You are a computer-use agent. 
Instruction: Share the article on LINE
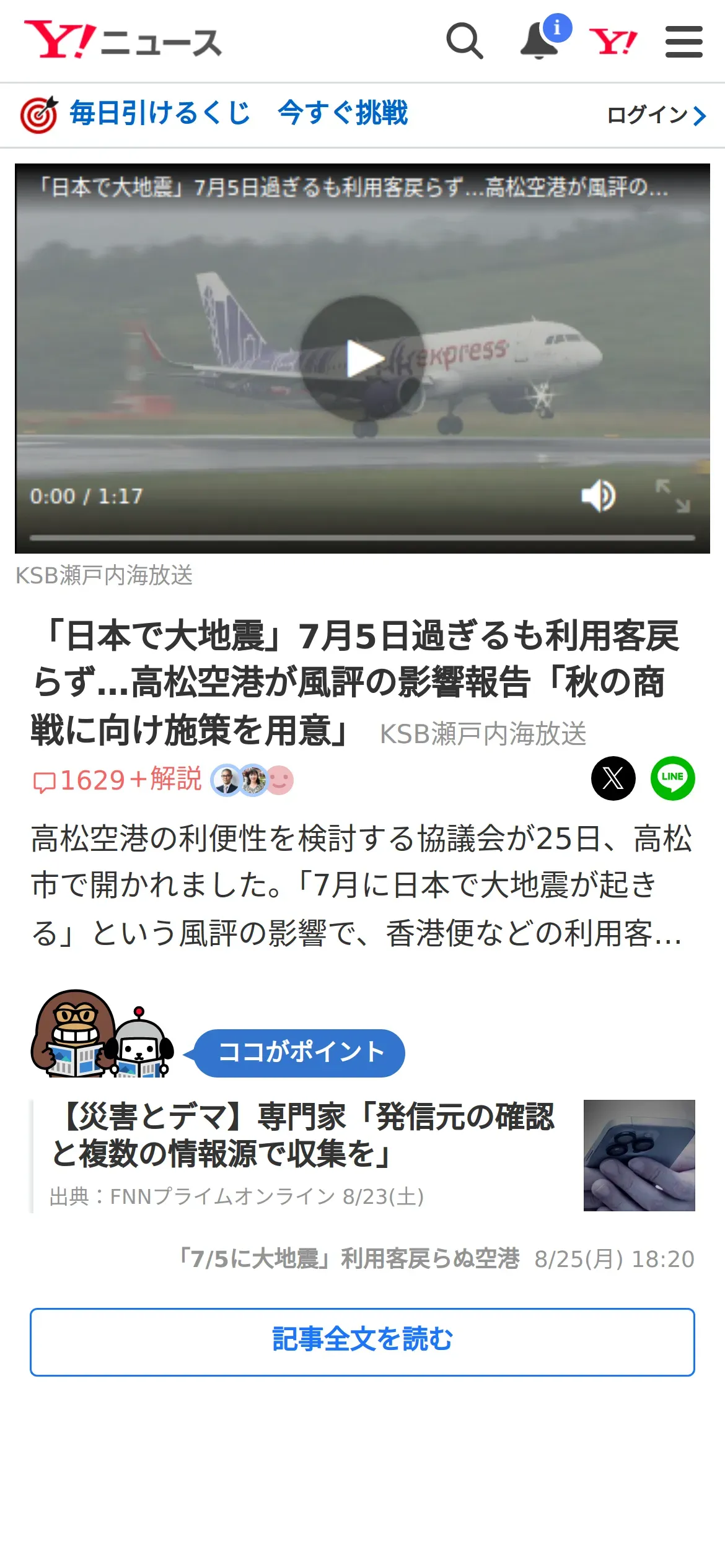pos(672,778)
